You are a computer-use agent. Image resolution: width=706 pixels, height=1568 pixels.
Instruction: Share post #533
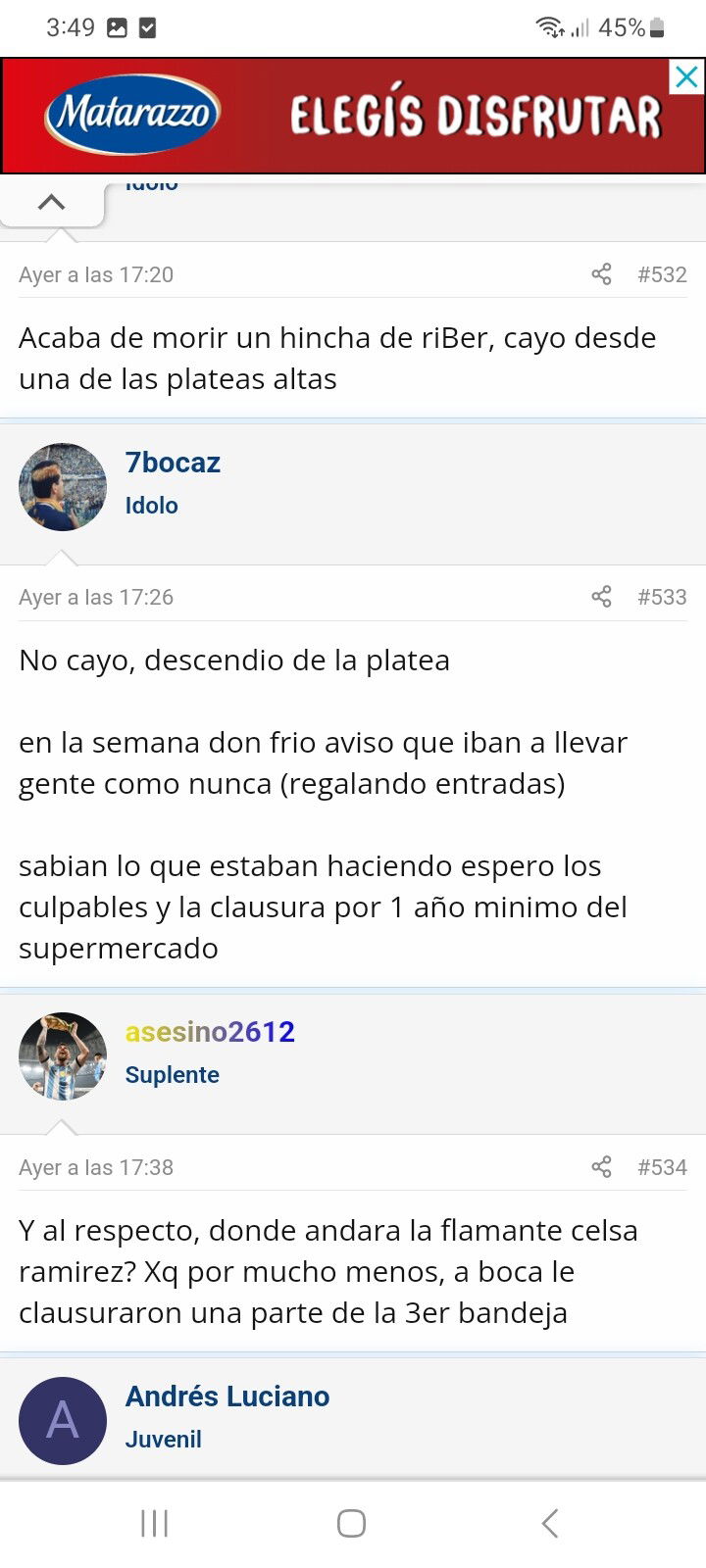click(x=601, y=597)
